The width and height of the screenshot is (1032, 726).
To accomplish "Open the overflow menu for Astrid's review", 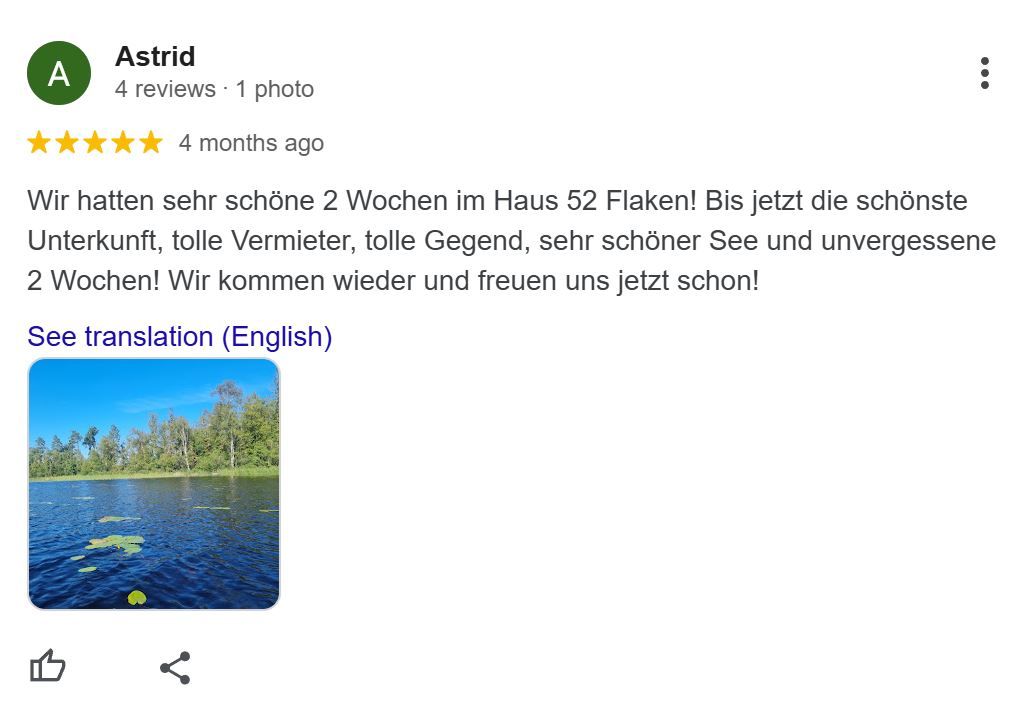I will point(984,73).
